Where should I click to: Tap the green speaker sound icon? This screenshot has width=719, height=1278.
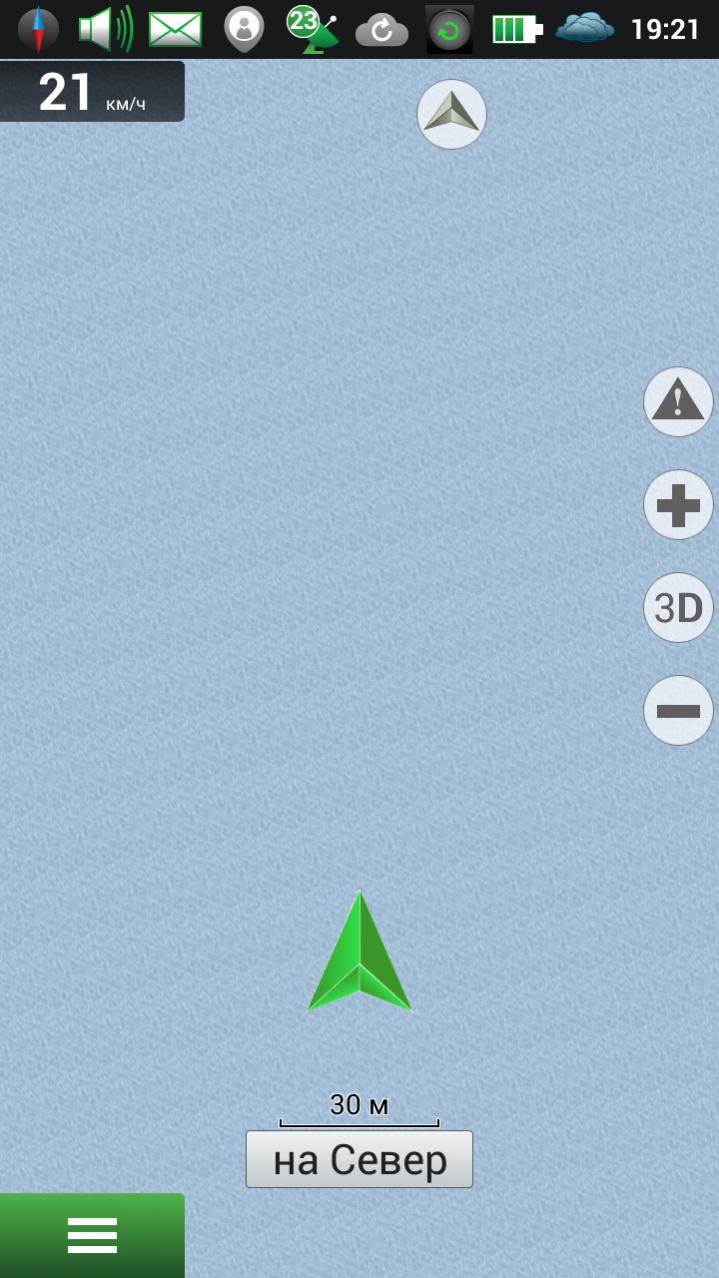point(105,29)
